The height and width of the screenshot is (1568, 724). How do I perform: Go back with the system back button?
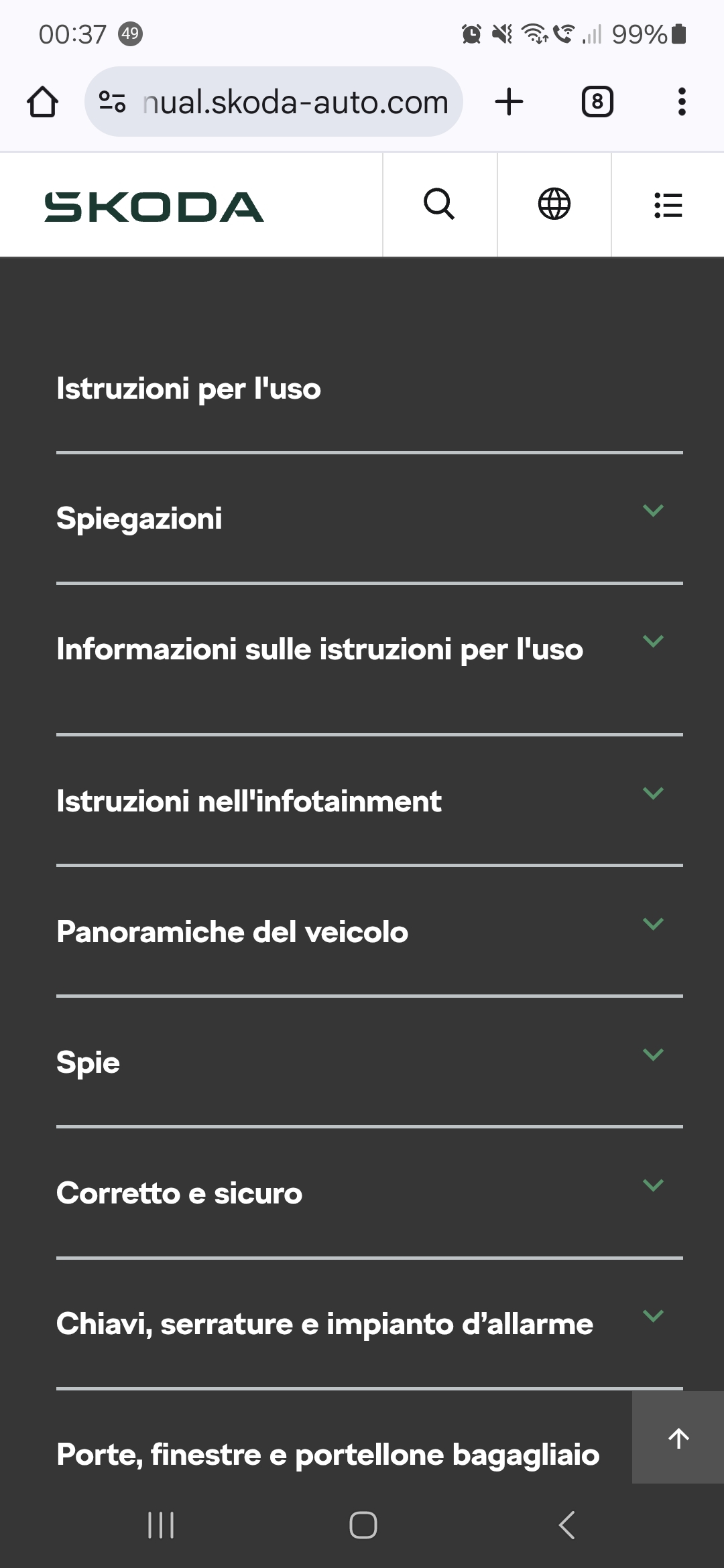[x=566, y=1525]
